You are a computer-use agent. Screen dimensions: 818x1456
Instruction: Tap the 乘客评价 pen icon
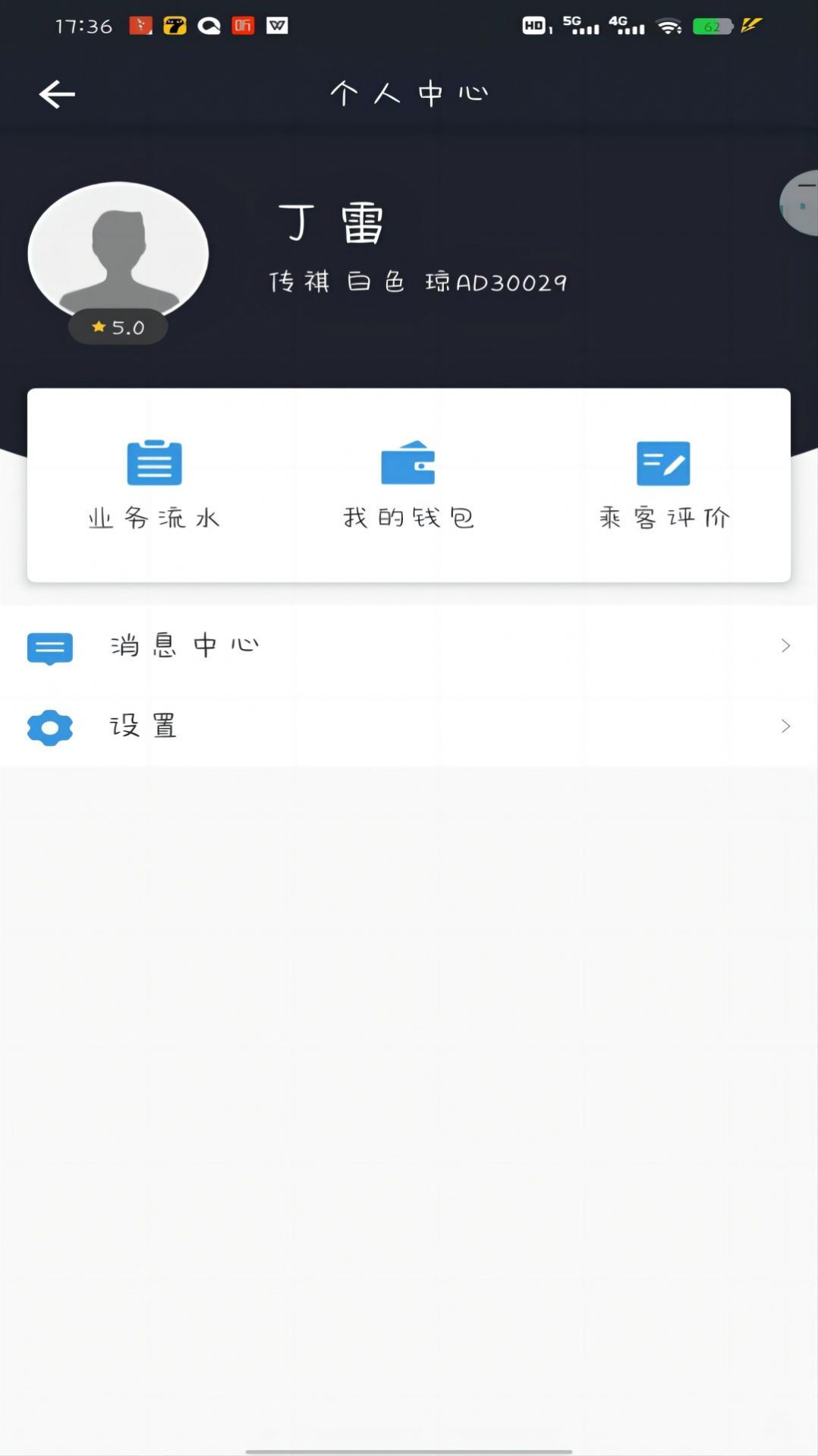point(663,463)
